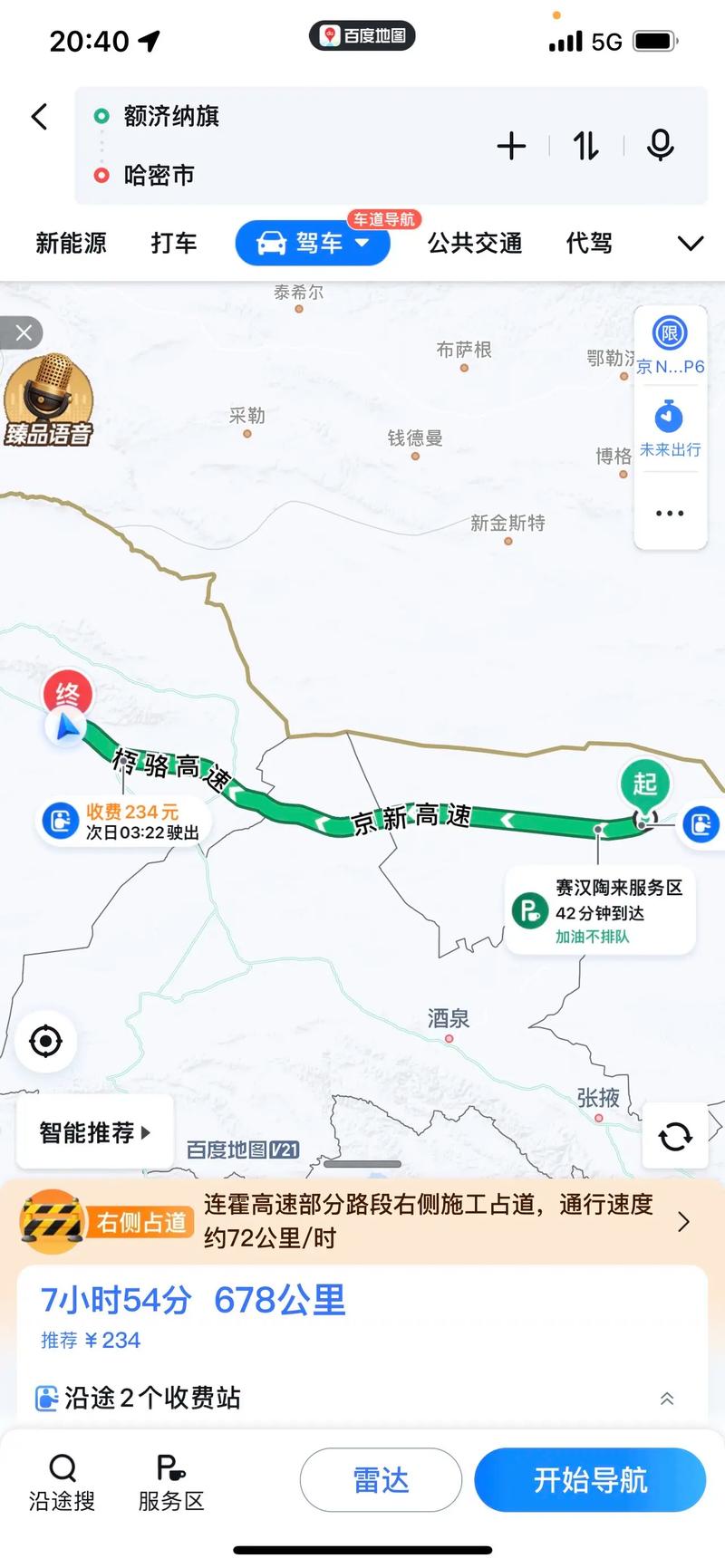The image size is (725, 1568).
Task: Add a waypoint with the plus icon
Action: (x=512, y=145)
